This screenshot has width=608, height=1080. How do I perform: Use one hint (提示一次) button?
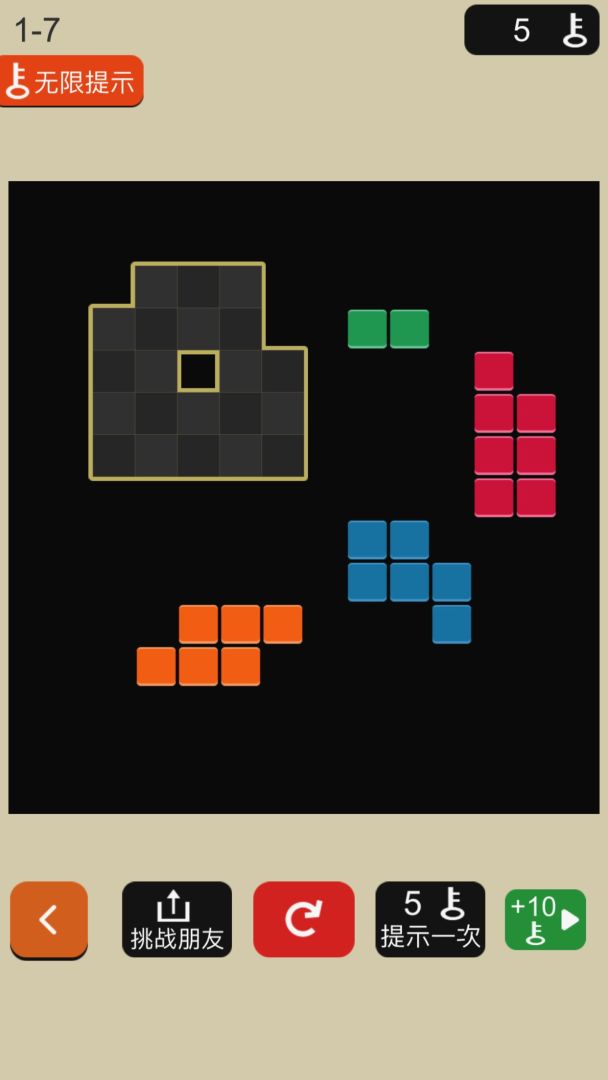pyautogui.click(x=430, y=919)
